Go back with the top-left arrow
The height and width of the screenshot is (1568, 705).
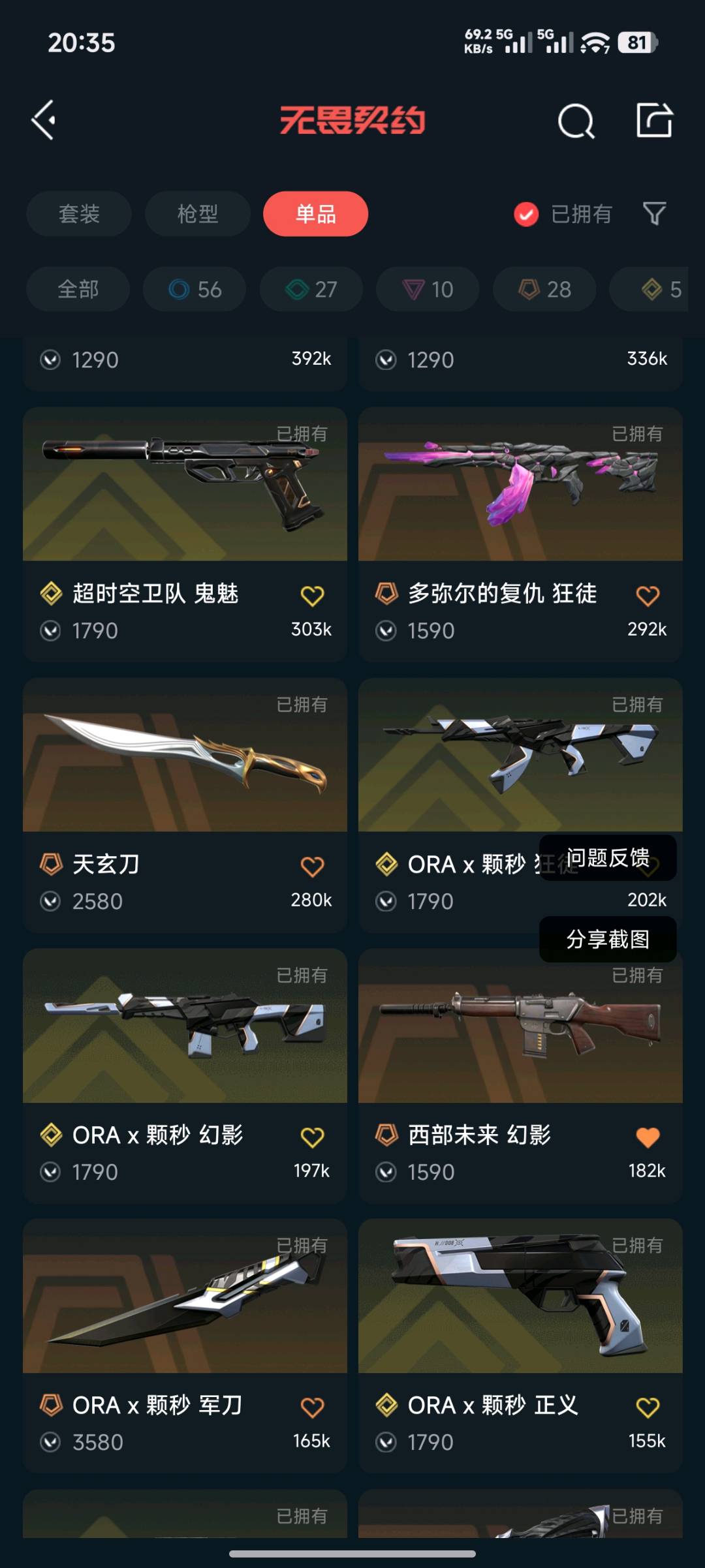[x=44, y=120]
